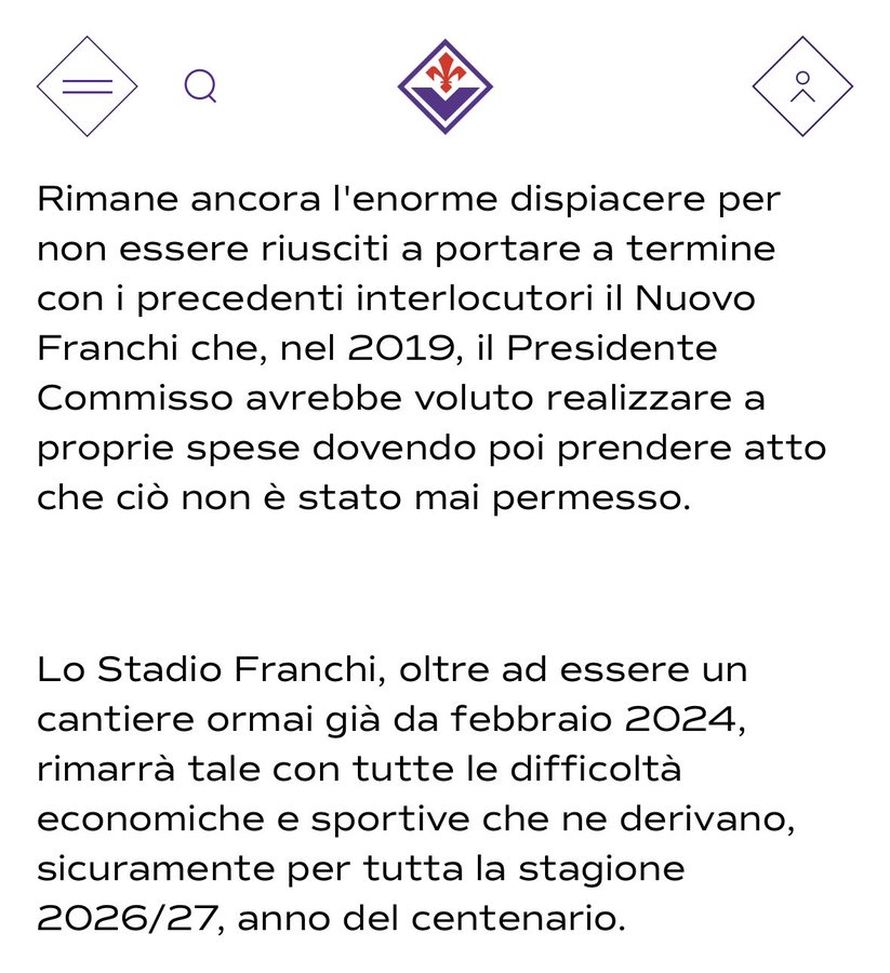
Task: Click the diamond outline around the menu icon
Action: pyautogui.click(x=86, y=85)
